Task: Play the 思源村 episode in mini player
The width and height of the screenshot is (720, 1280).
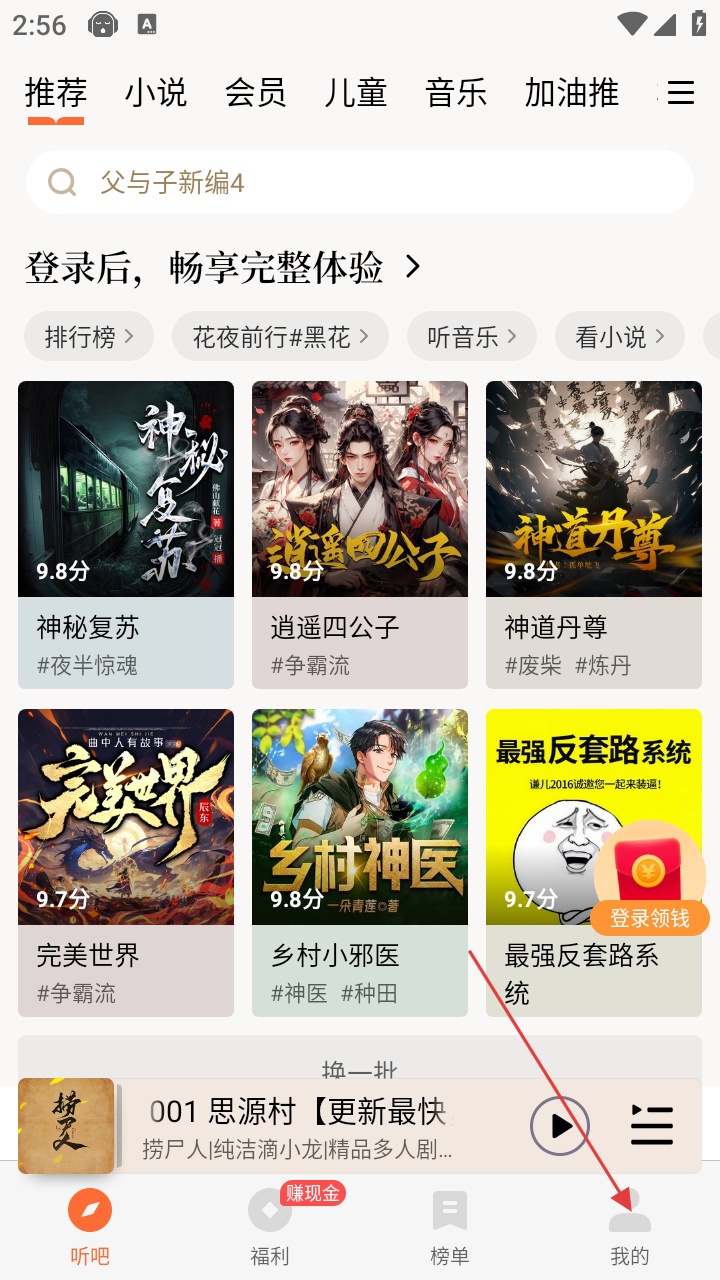Action: tap(559, 1126)
